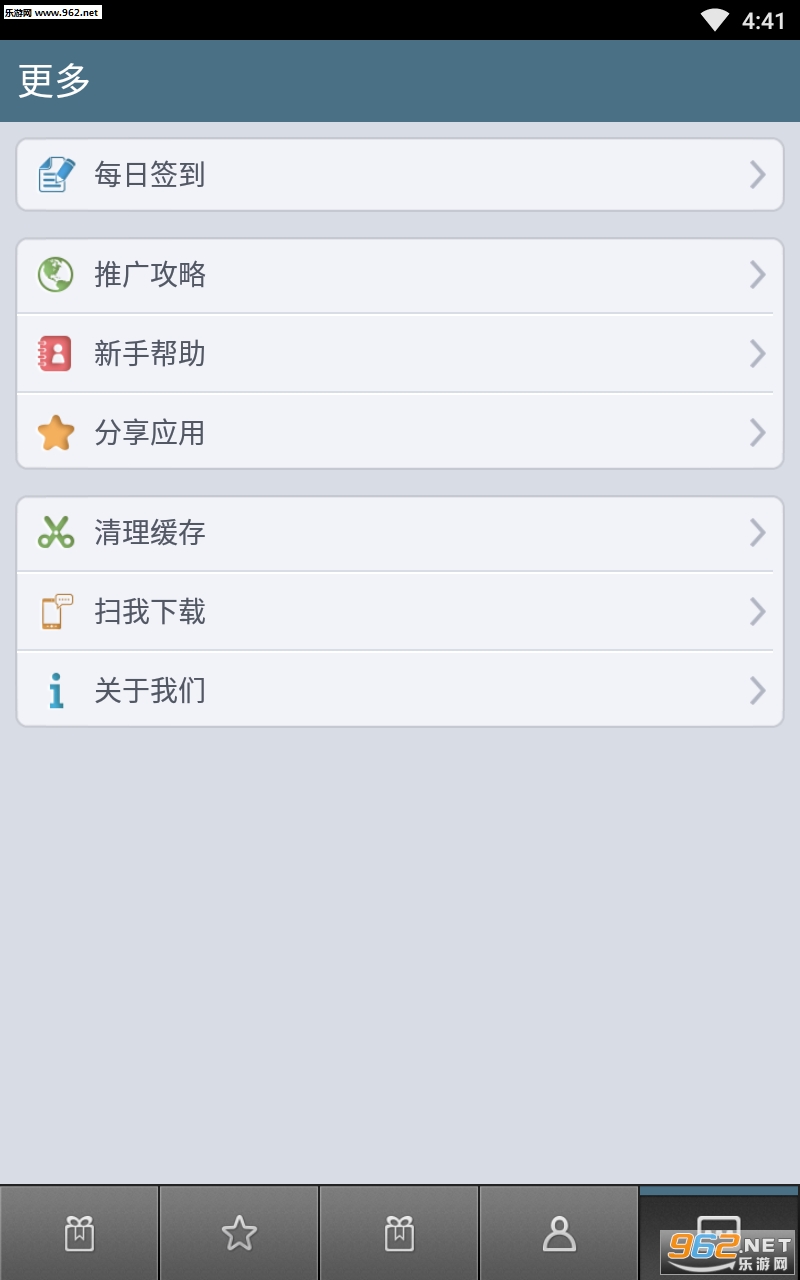Image resolution: width=800 pixels, height=1280 pixels.
Task: Open 关于我们 about us
Action: 400,690
